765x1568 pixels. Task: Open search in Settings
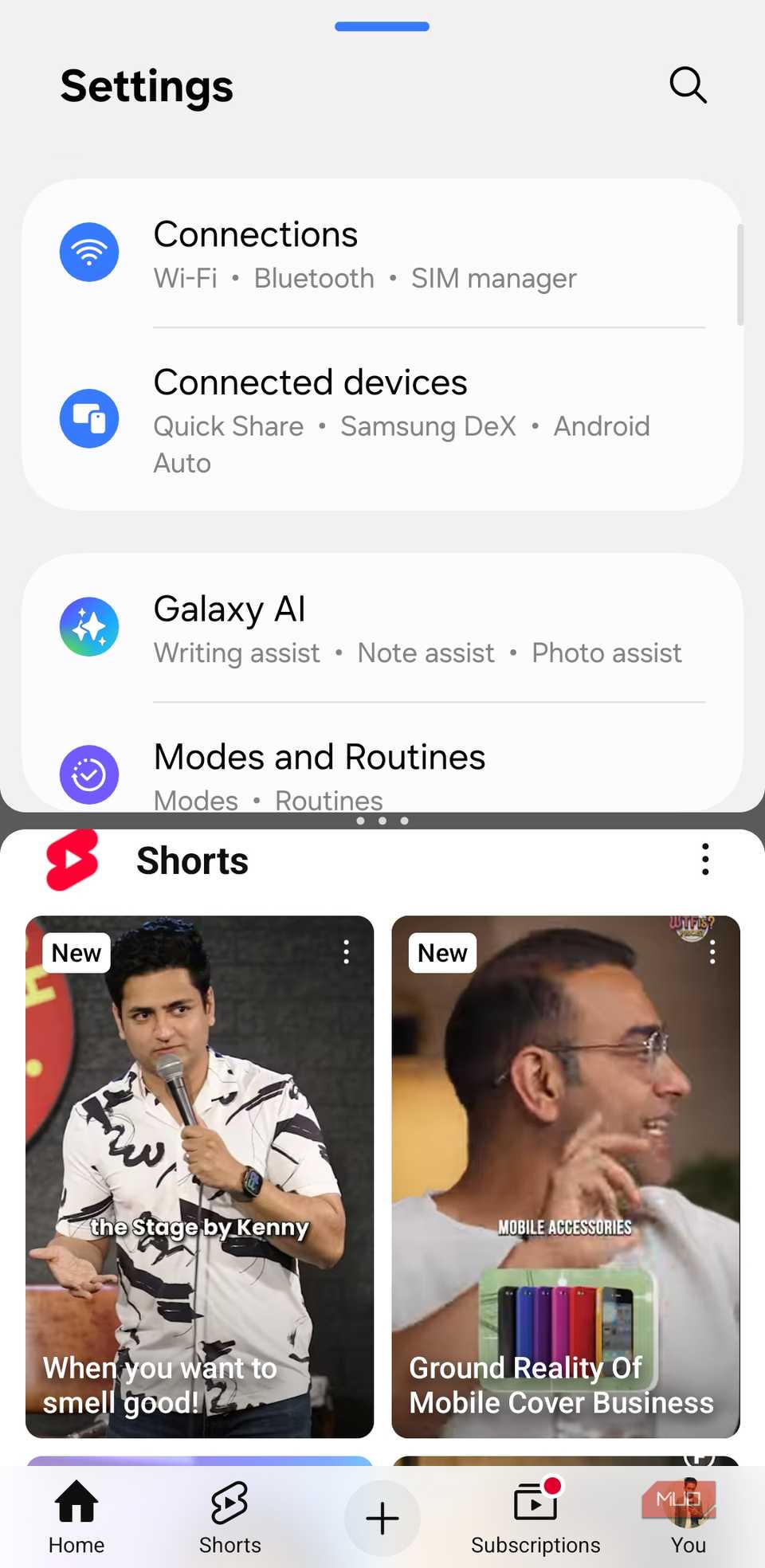click(688, 84)
